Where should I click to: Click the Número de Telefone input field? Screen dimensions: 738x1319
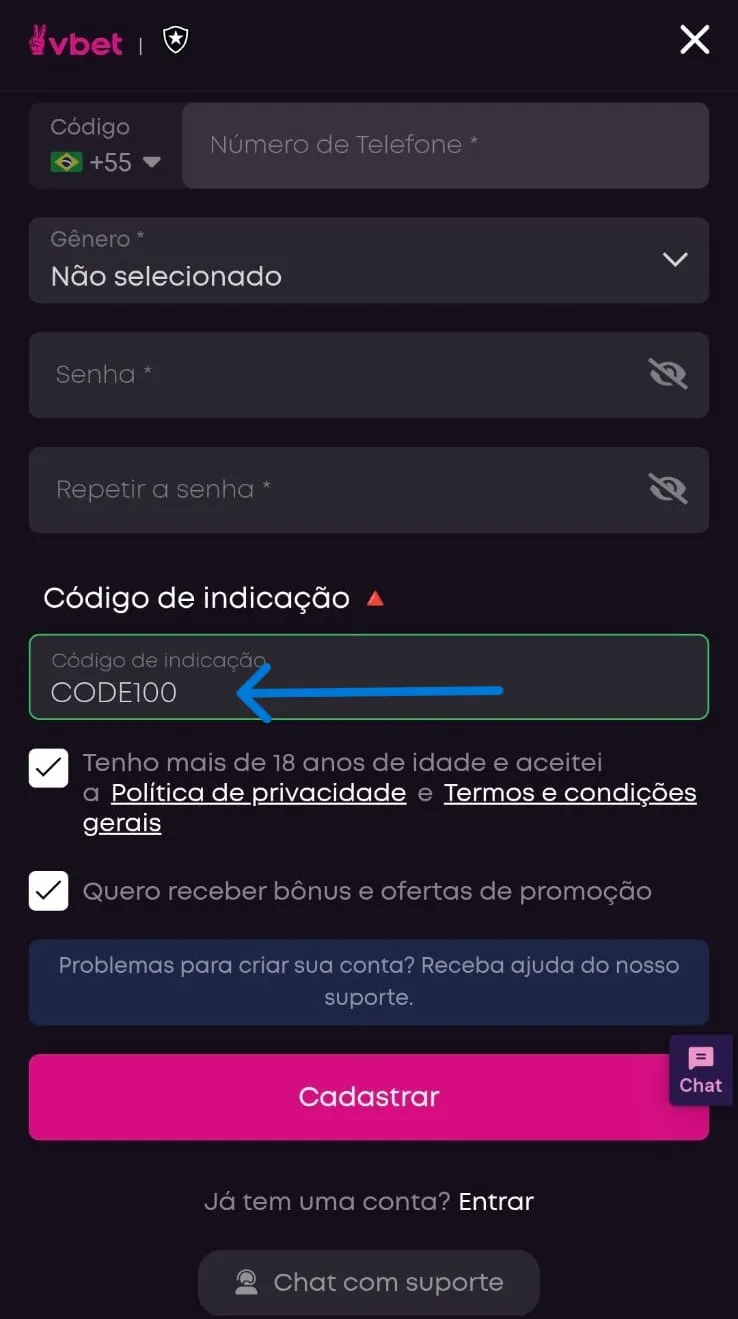coord(445,145)
